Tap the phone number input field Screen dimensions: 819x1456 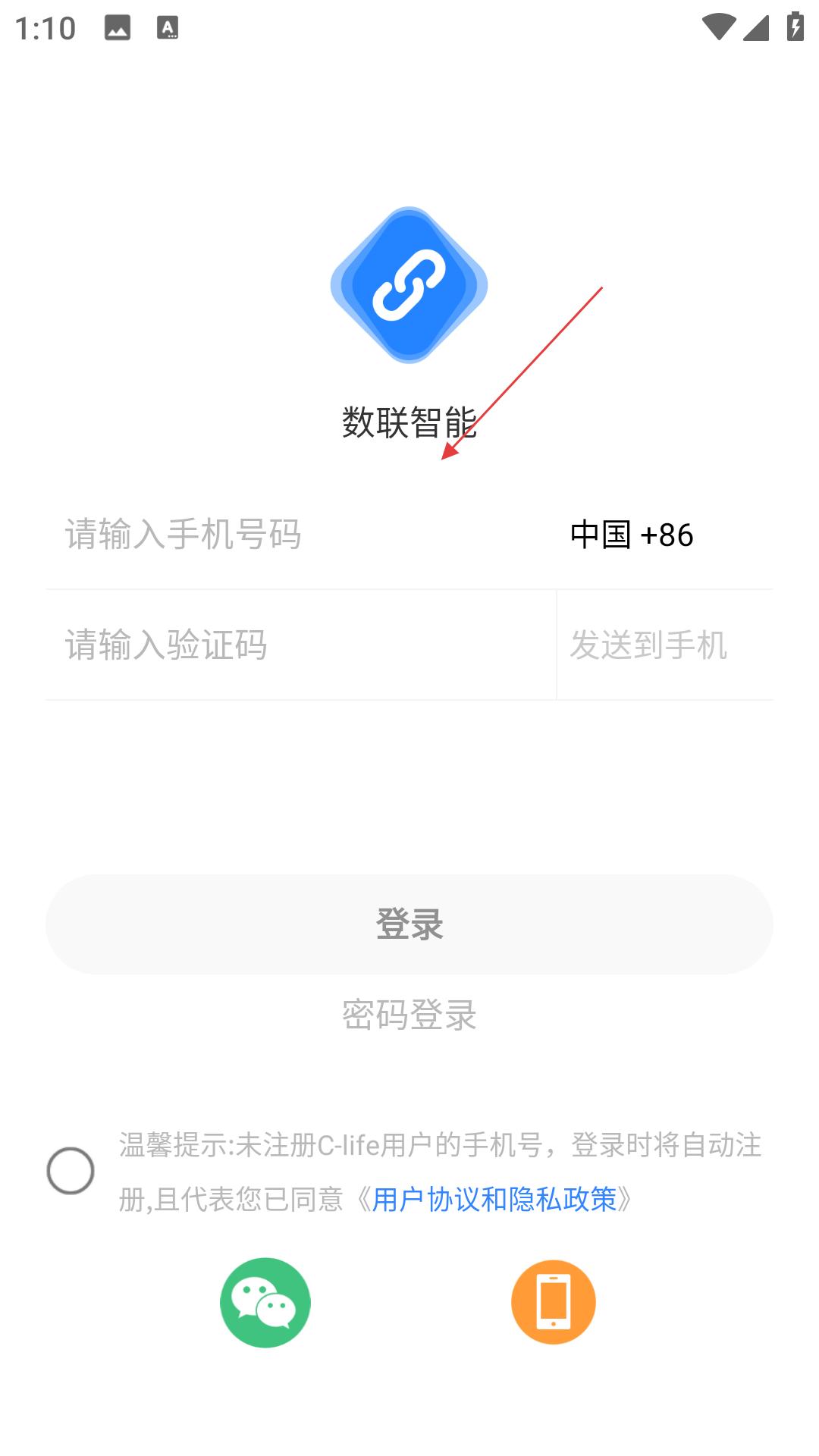point(301,535)
